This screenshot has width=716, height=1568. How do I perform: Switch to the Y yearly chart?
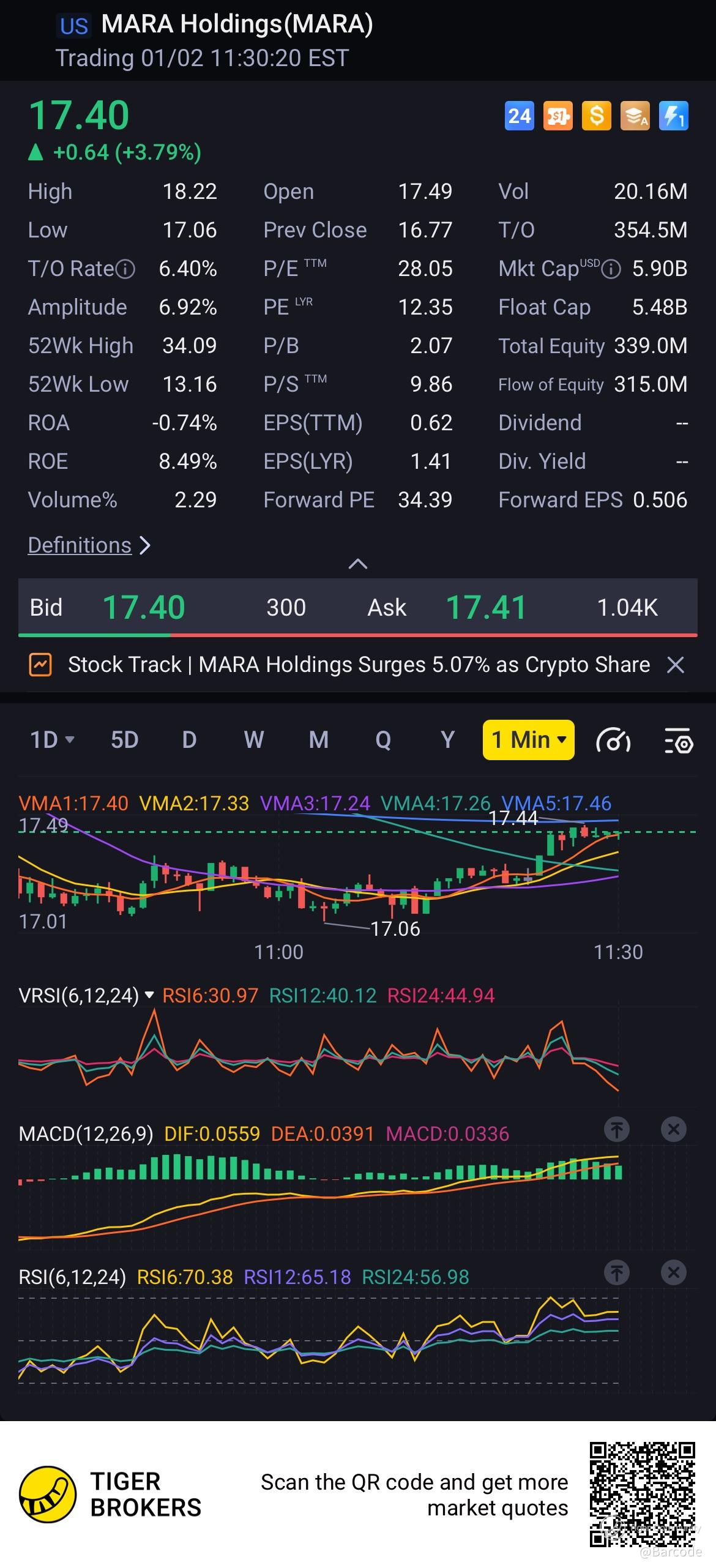coord(448,740)
